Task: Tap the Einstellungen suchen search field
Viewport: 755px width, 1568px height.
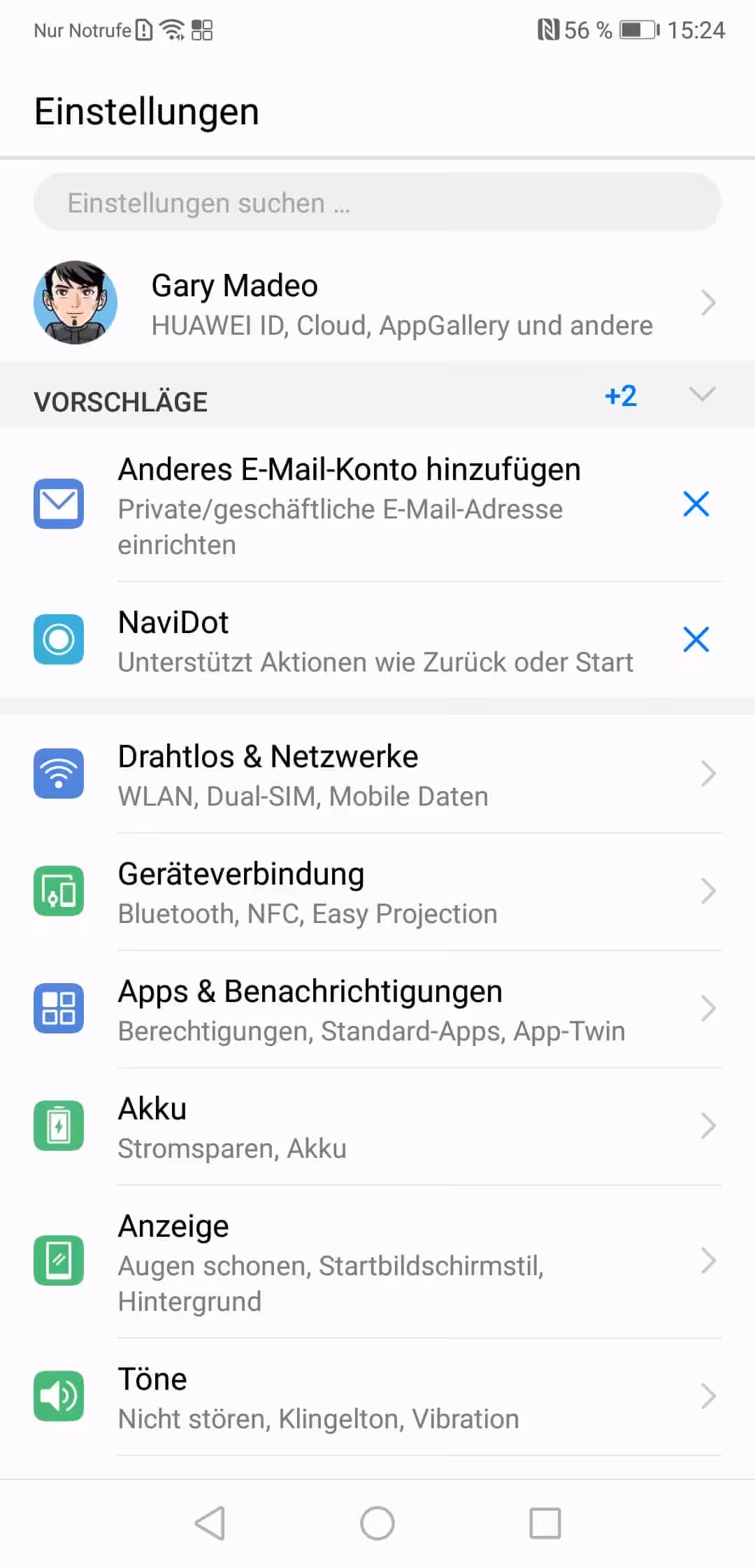Action: pyautogui.click(x=377, y=202)
